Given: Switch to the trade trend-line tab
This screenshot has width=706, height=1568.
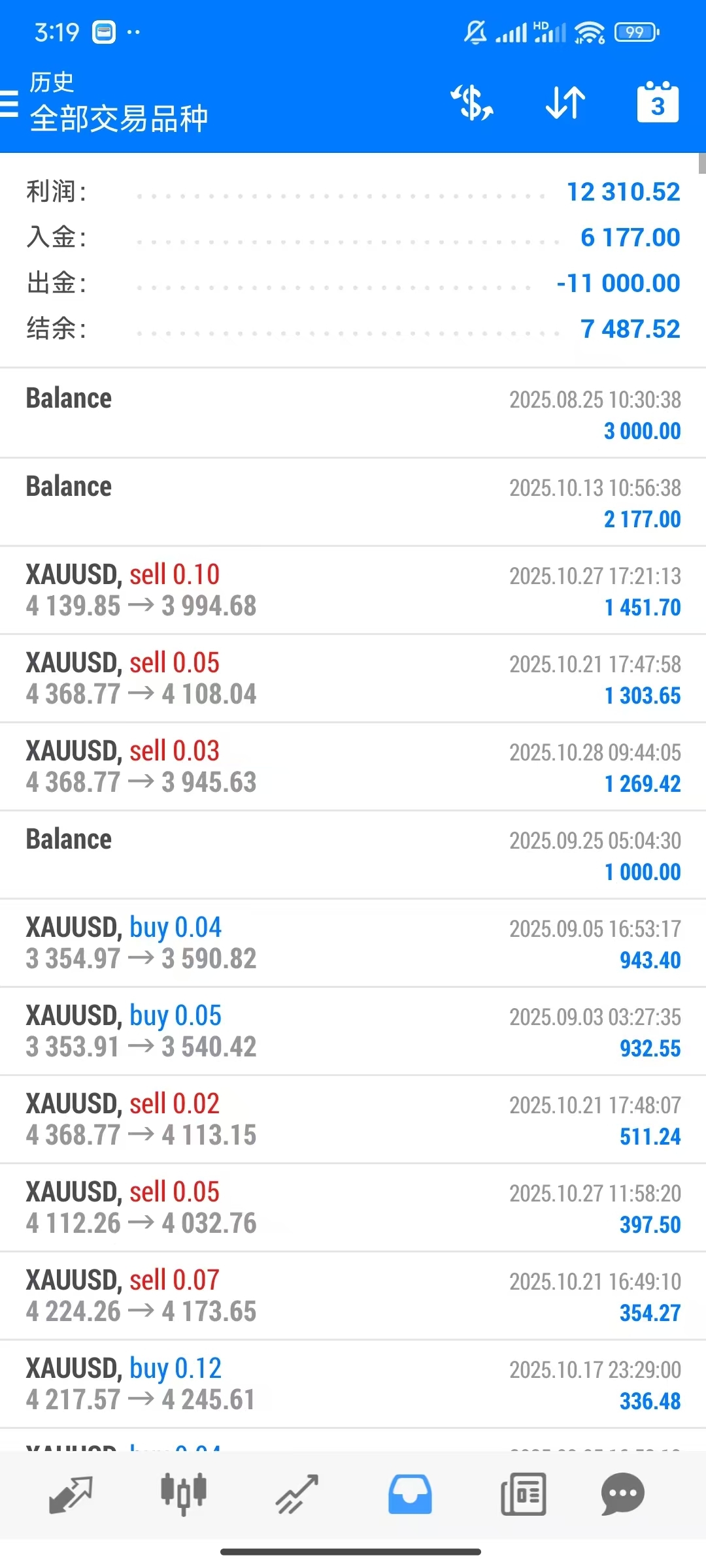Looking at the screenshot, I should click(297, 1494).
